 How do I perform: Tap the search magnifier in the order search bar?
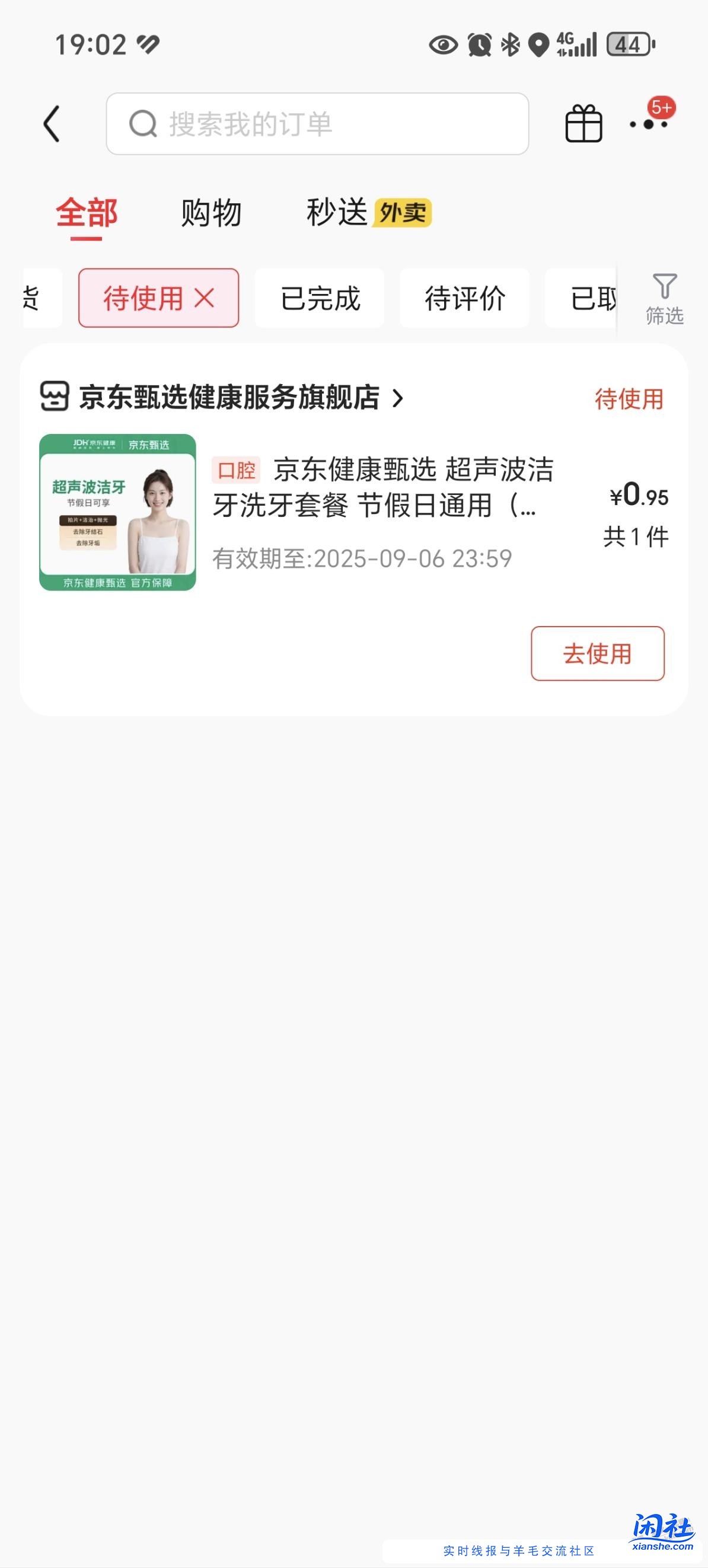click(x=142, y=123)
